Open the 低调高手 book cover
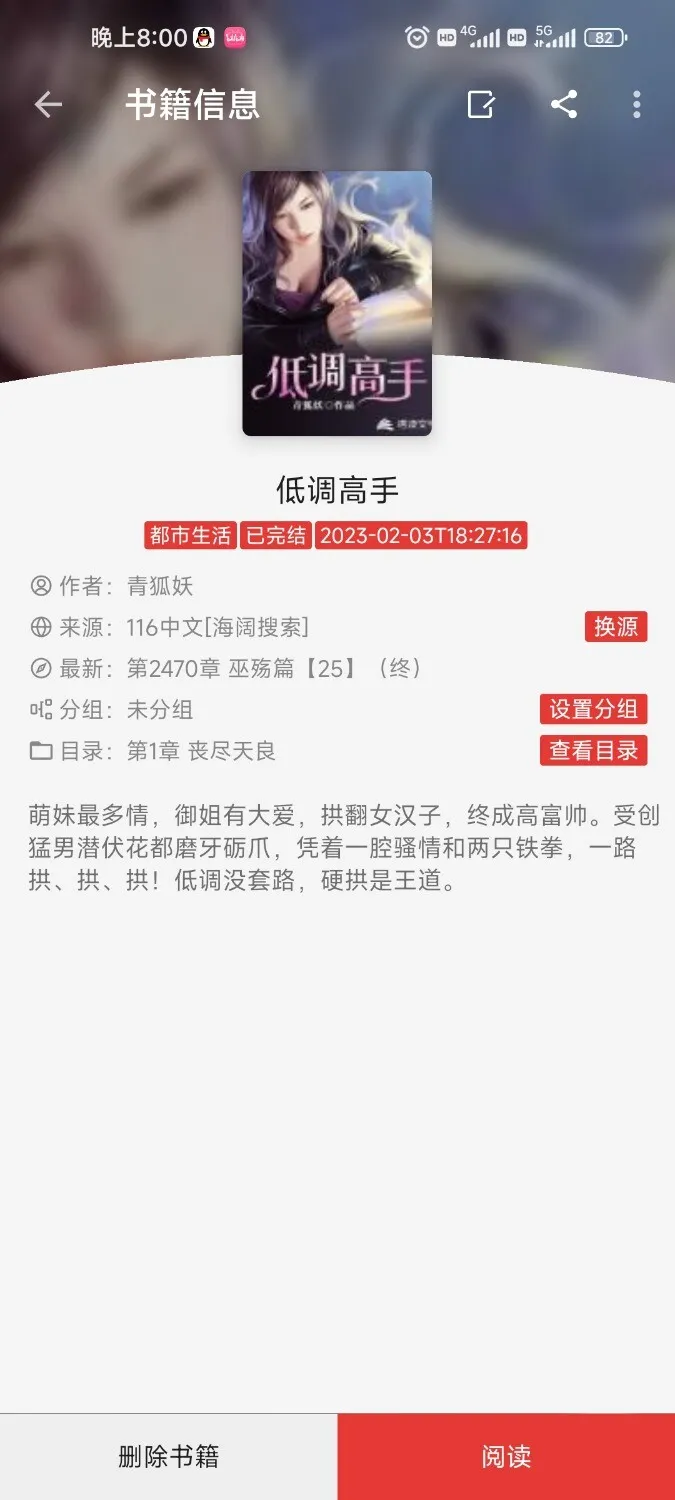The height and width of the screenshot is (1500, 675). coord(337,303)
